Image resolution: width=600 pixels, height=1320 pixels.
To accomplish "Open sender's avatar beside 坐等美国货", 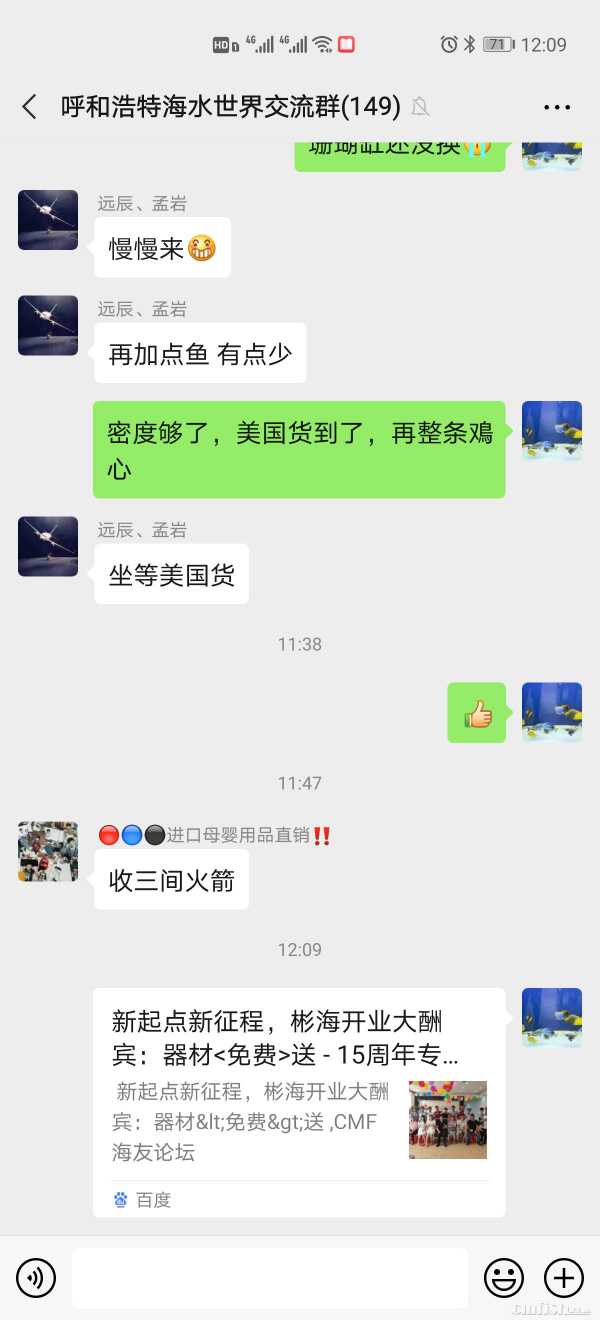I will coord(48,547).
